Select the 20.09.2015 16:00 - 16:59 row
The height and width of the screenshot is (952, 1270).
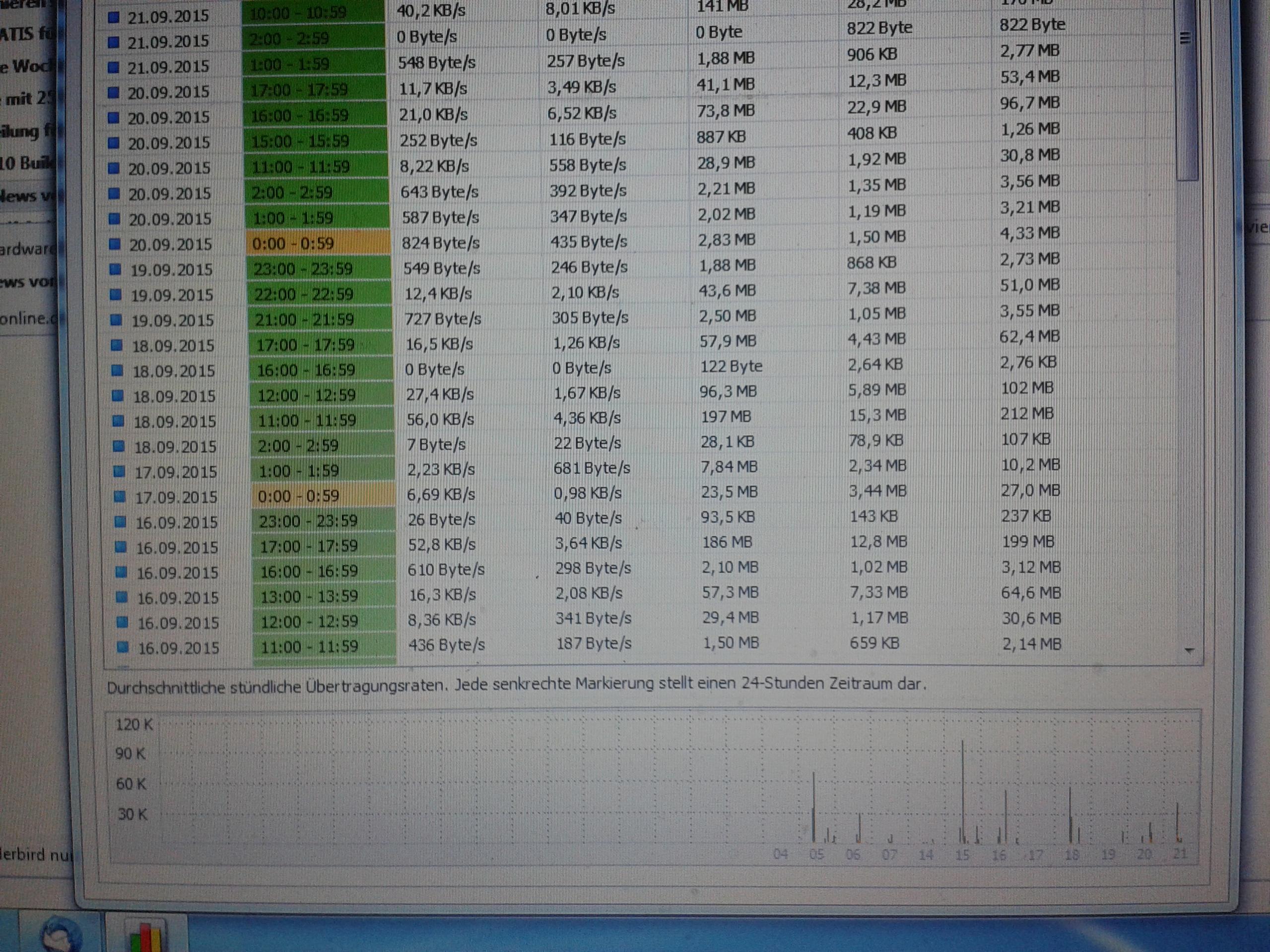point(169,118)
